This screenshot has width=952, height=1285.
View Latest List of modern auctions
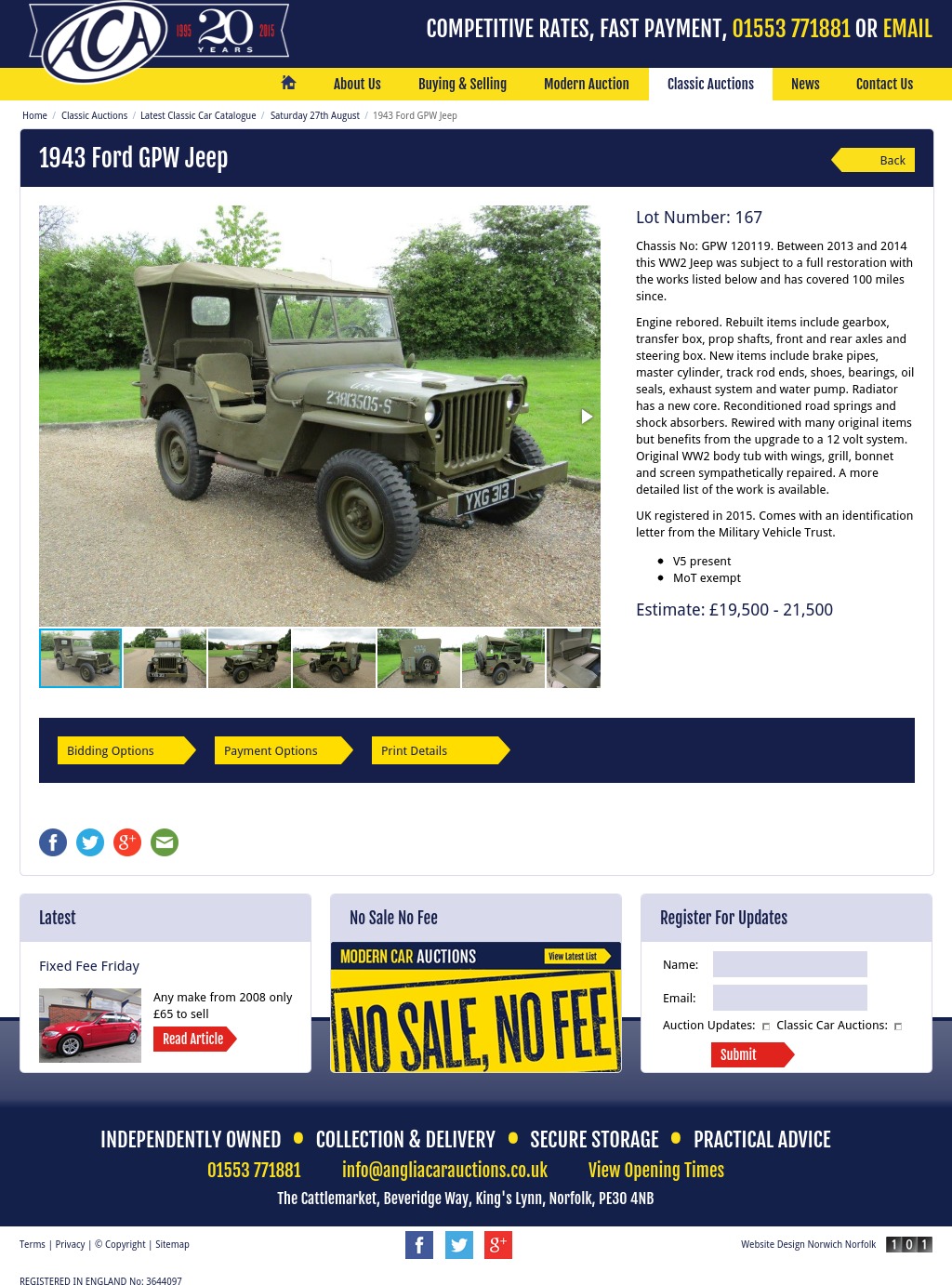pyautogui.click(x=575, y=956)
